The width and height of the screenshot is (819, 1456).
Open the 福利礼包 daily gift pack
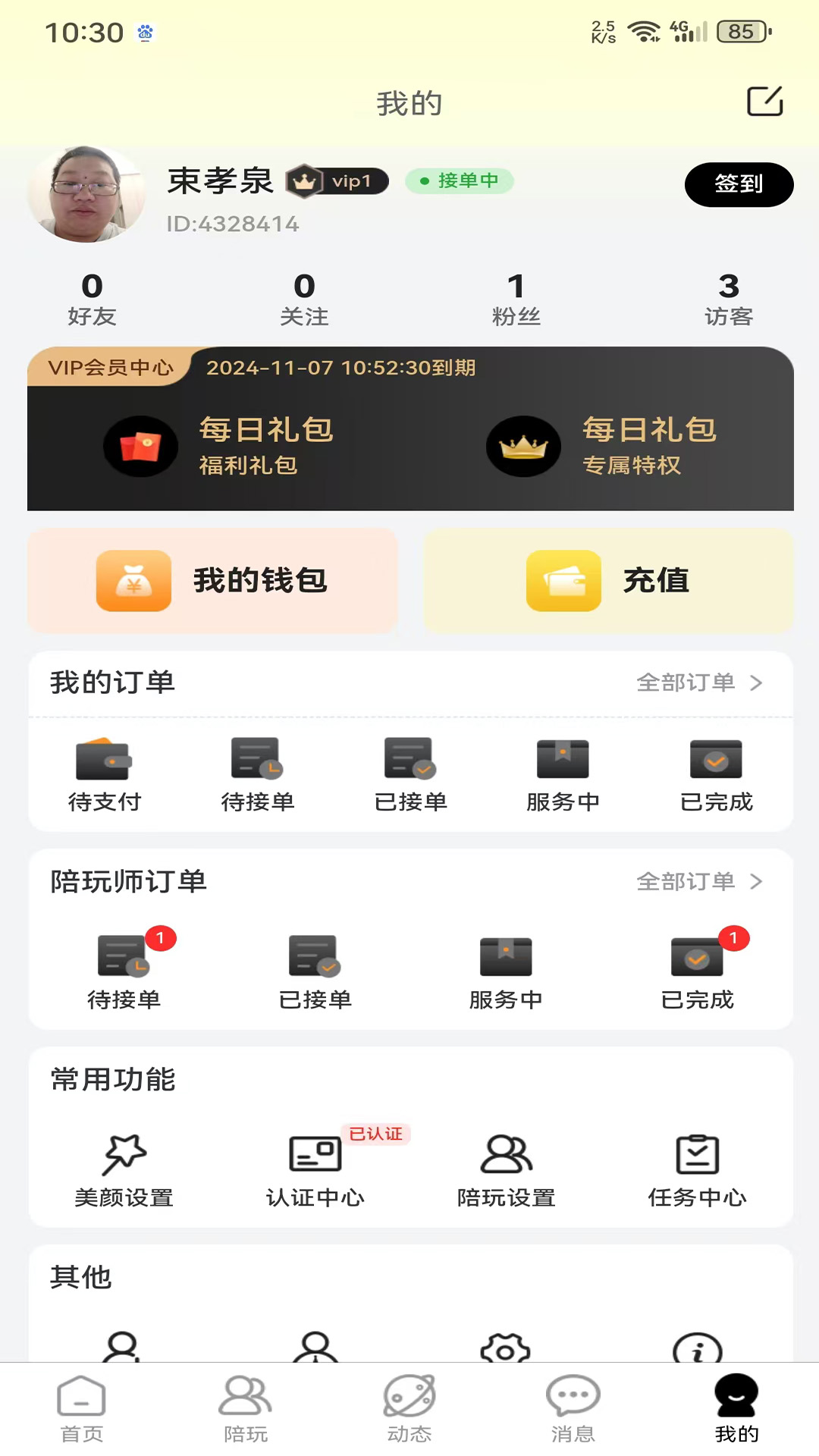(x=220, y=447)
